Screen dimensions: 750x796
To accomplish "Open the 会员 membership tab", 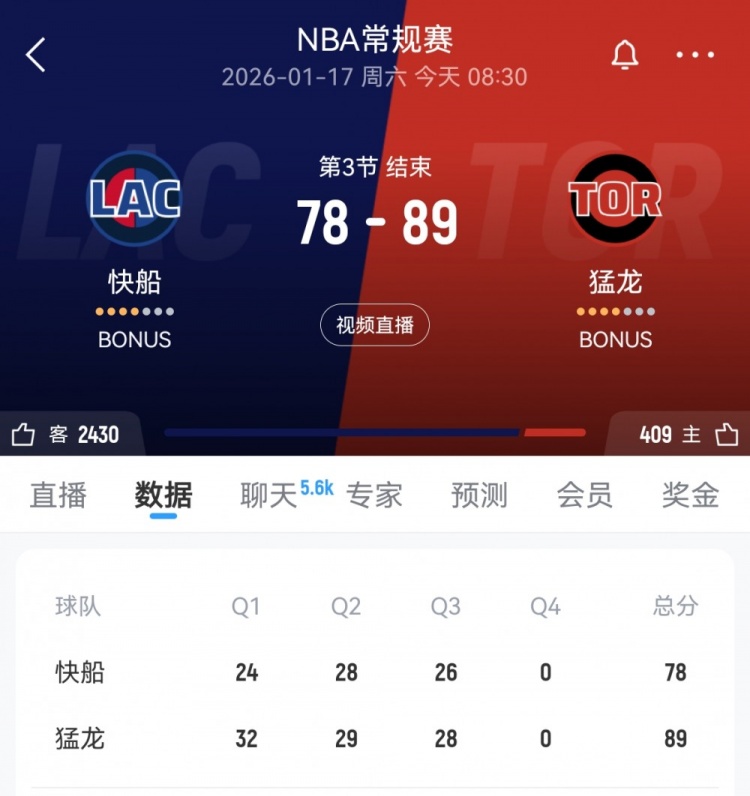I will click(584, 495).
